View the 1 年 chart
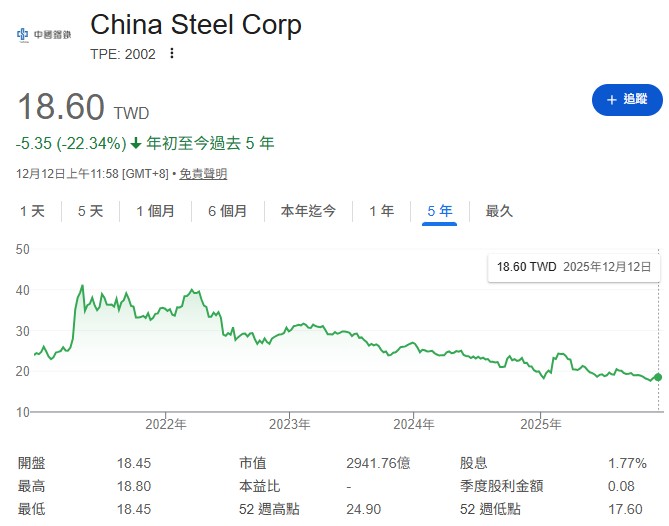 click(381, 211)
